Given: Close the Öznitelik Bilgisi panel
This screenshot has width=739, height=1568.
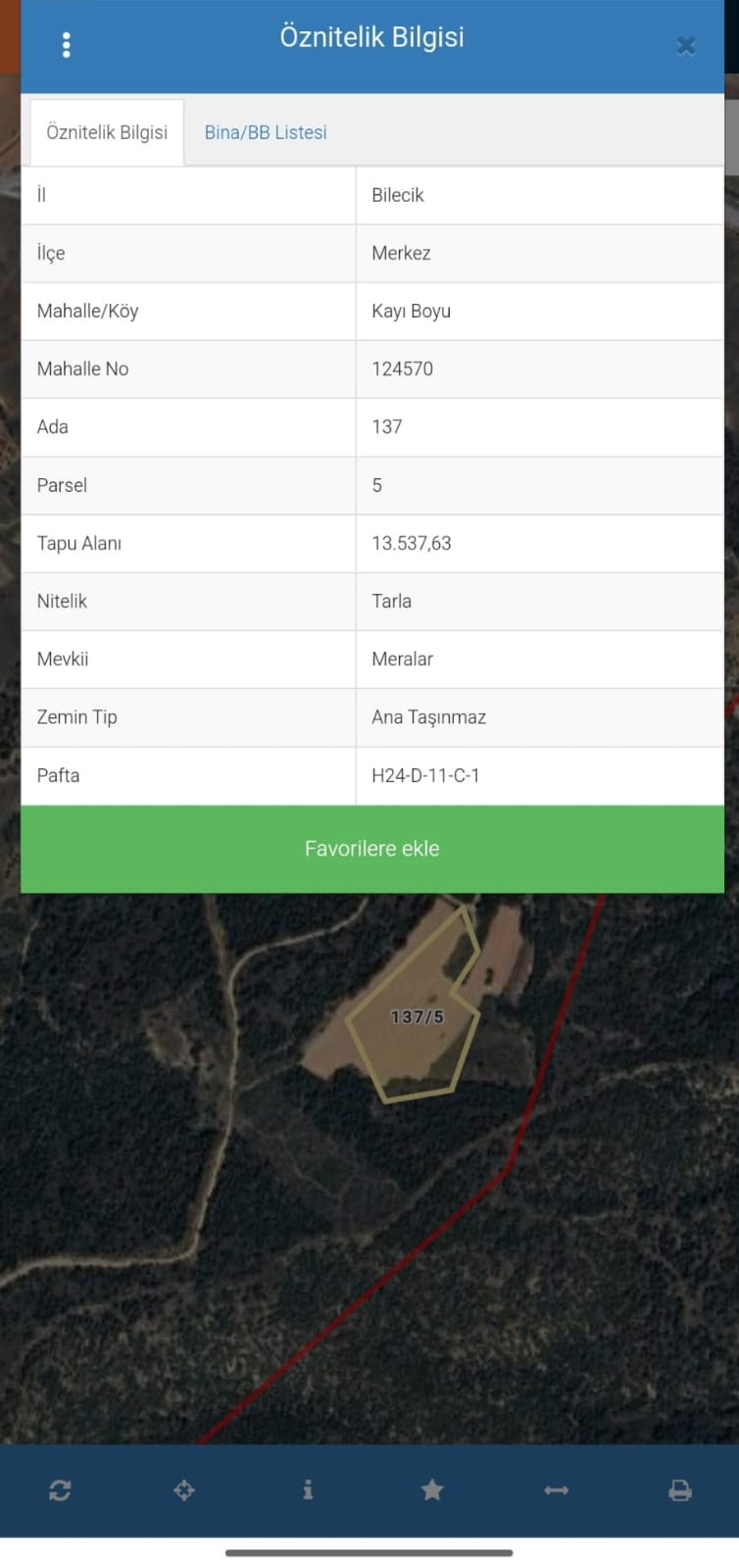Looking at the screenshot, I should 686,46.
